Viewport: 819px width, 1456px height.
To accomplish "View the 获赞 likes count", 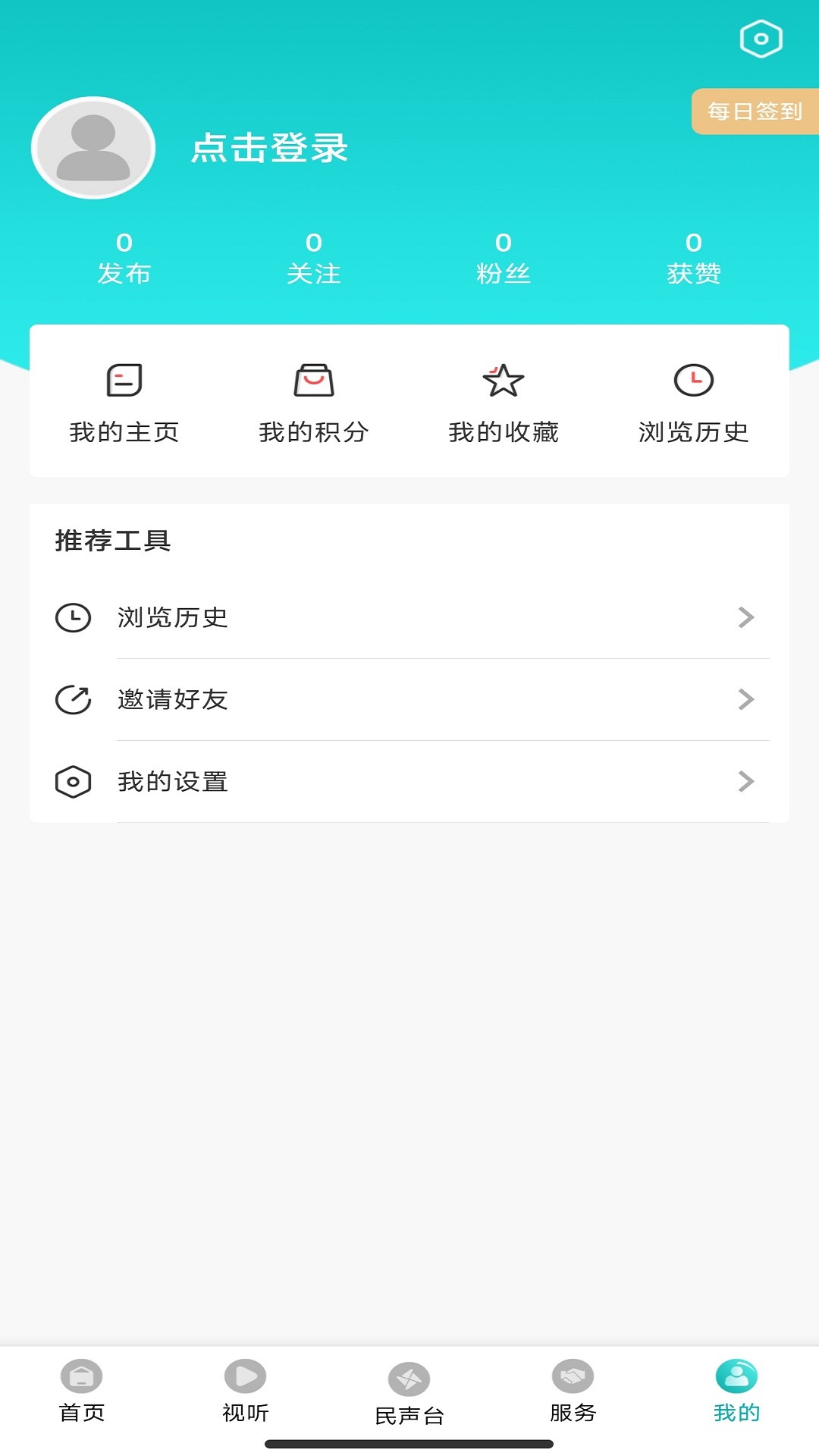I will (x=694, y=259).
